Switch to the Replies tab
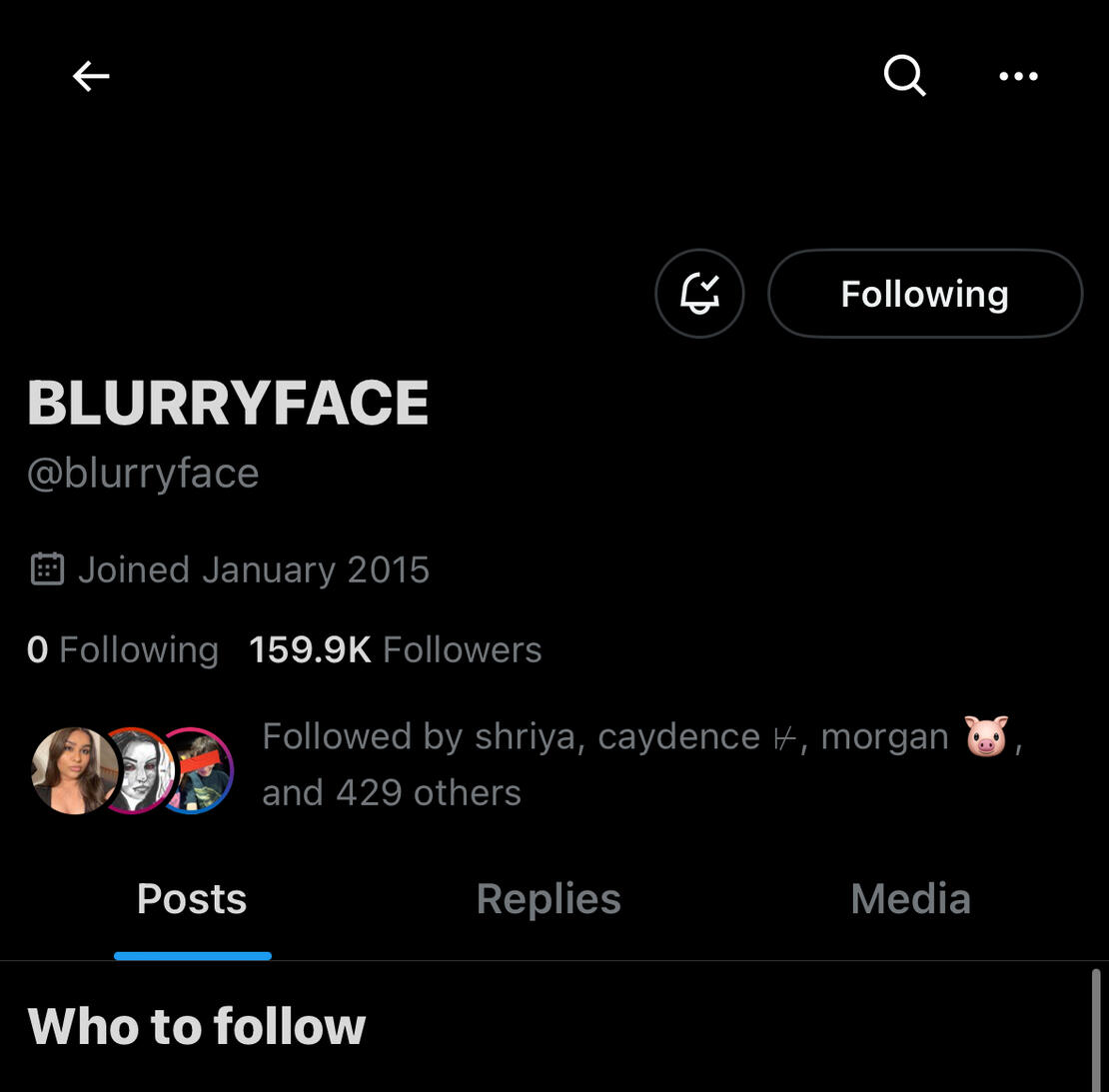 tap(549, 899)
